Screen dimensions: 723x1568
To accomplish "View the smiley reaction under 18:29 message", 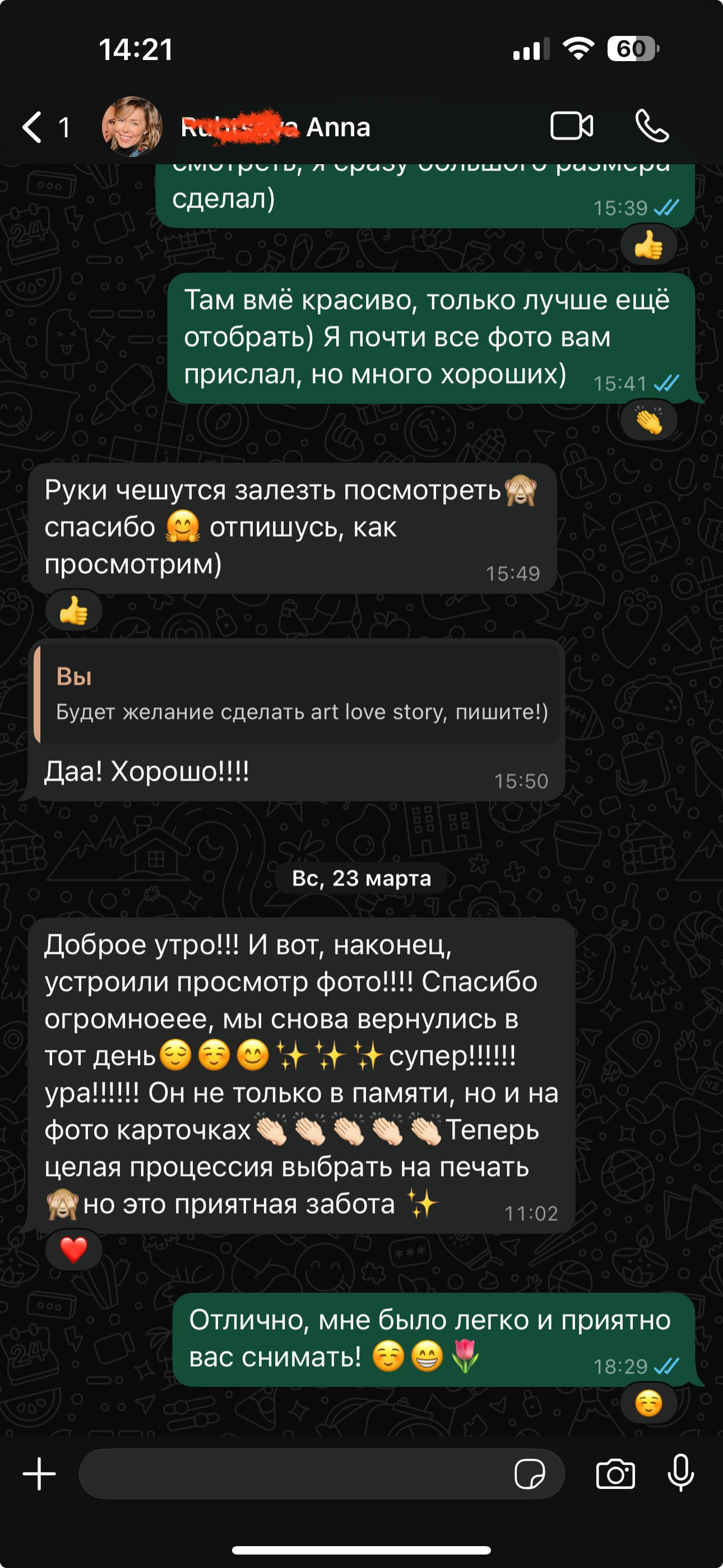I will pos(649,1404).
